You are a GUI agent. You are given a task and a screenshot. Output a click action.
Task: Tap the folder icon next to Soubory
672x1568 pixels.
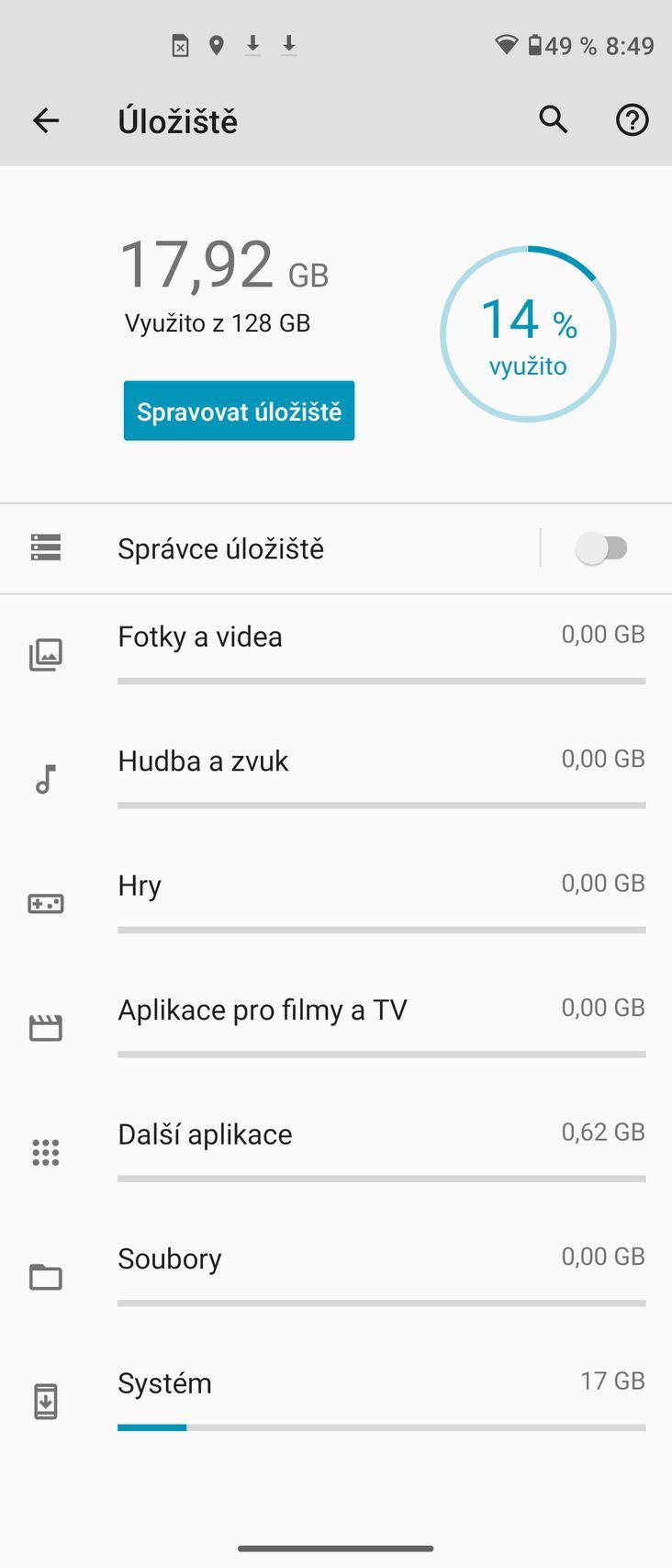pyautogui.click(x=46, y=1276)
